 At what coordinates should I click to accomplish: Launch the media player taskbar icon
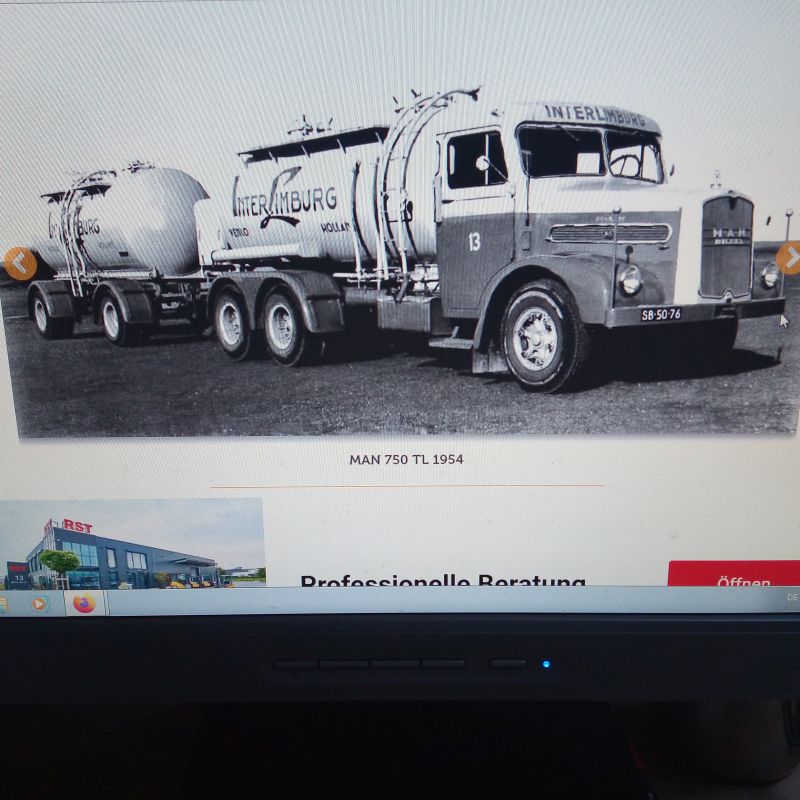(x=40, y=603)
